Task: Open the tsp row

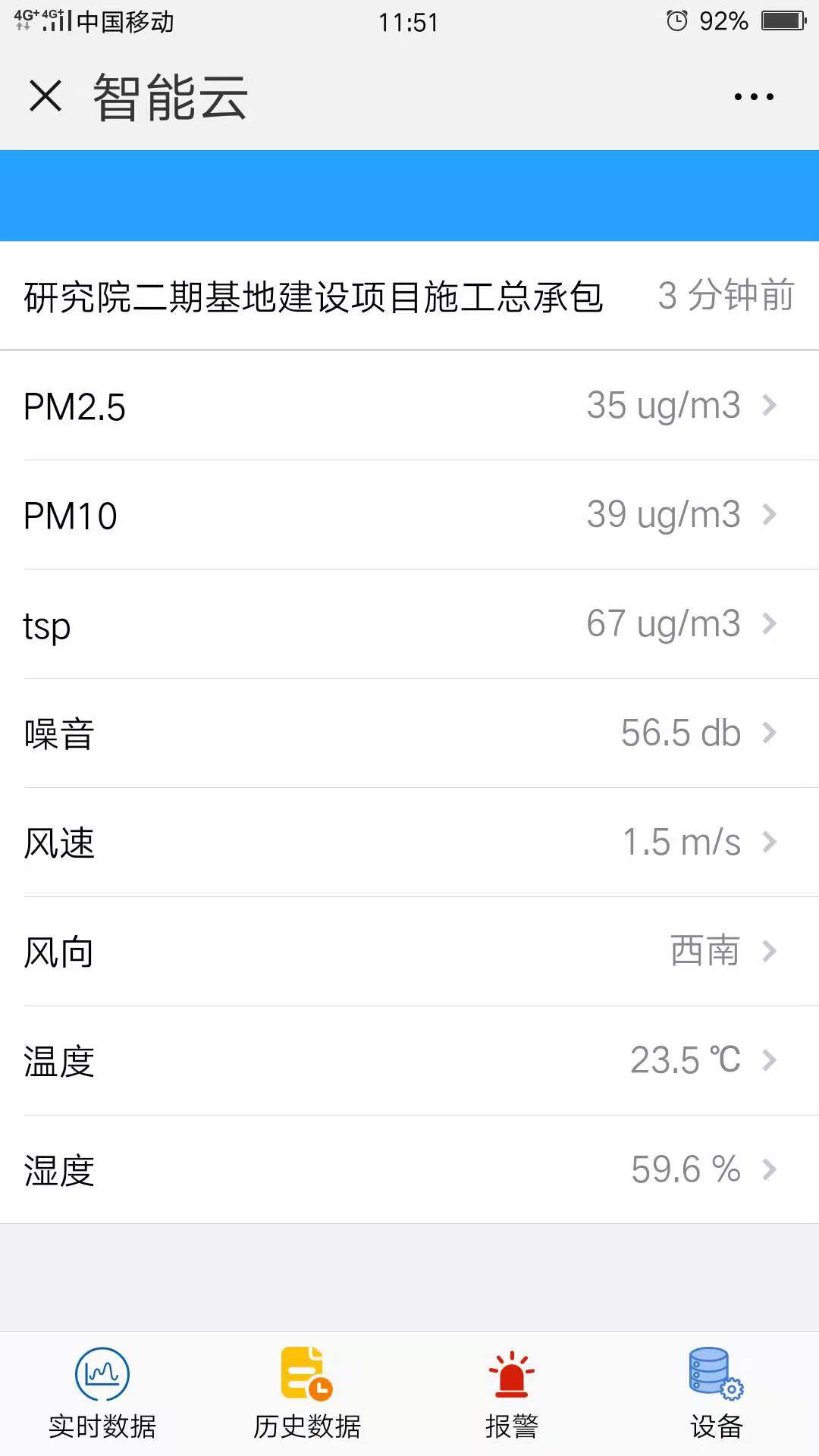Action: [409, 624]
